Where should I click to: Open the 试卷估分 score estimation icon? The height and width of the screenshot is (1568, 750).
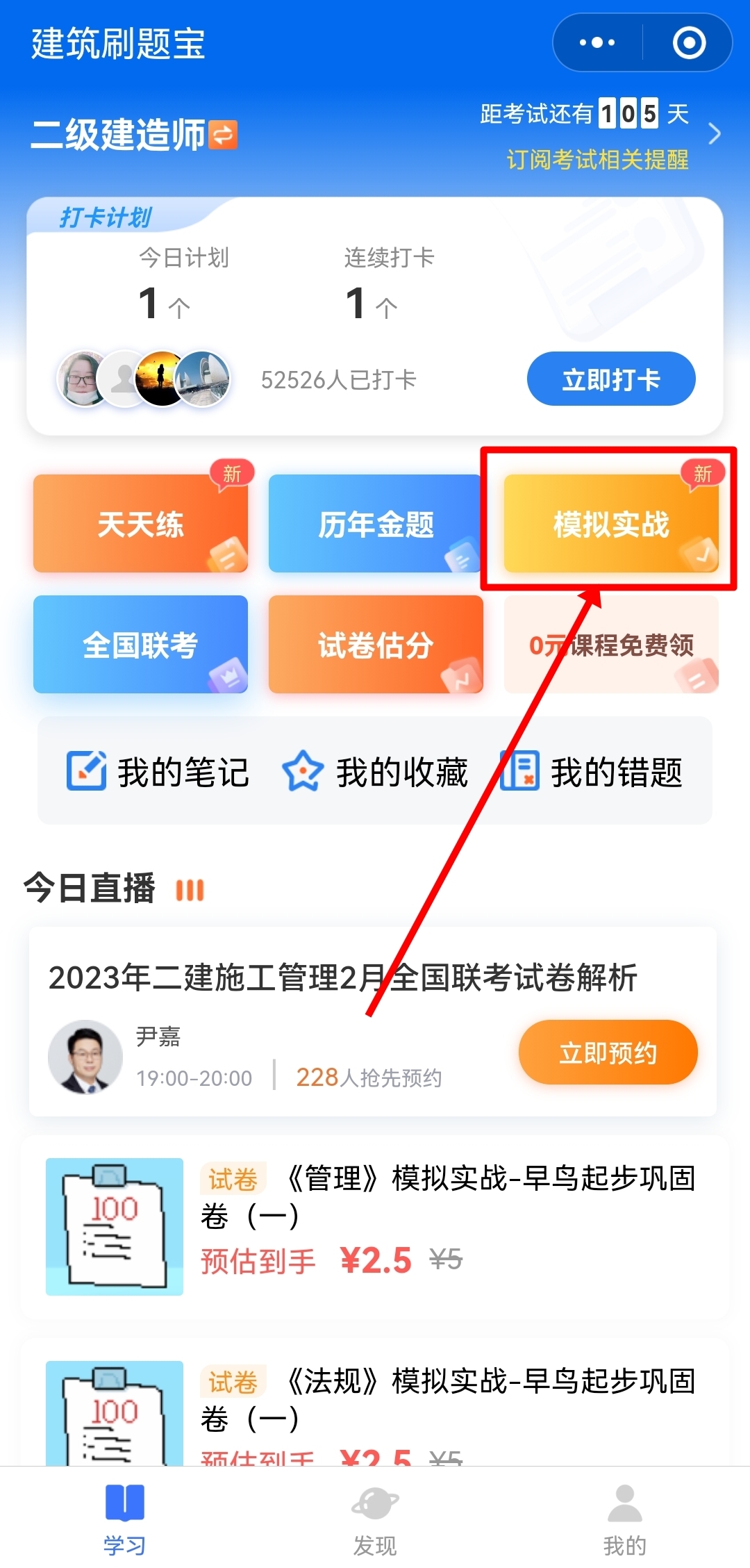375,644
